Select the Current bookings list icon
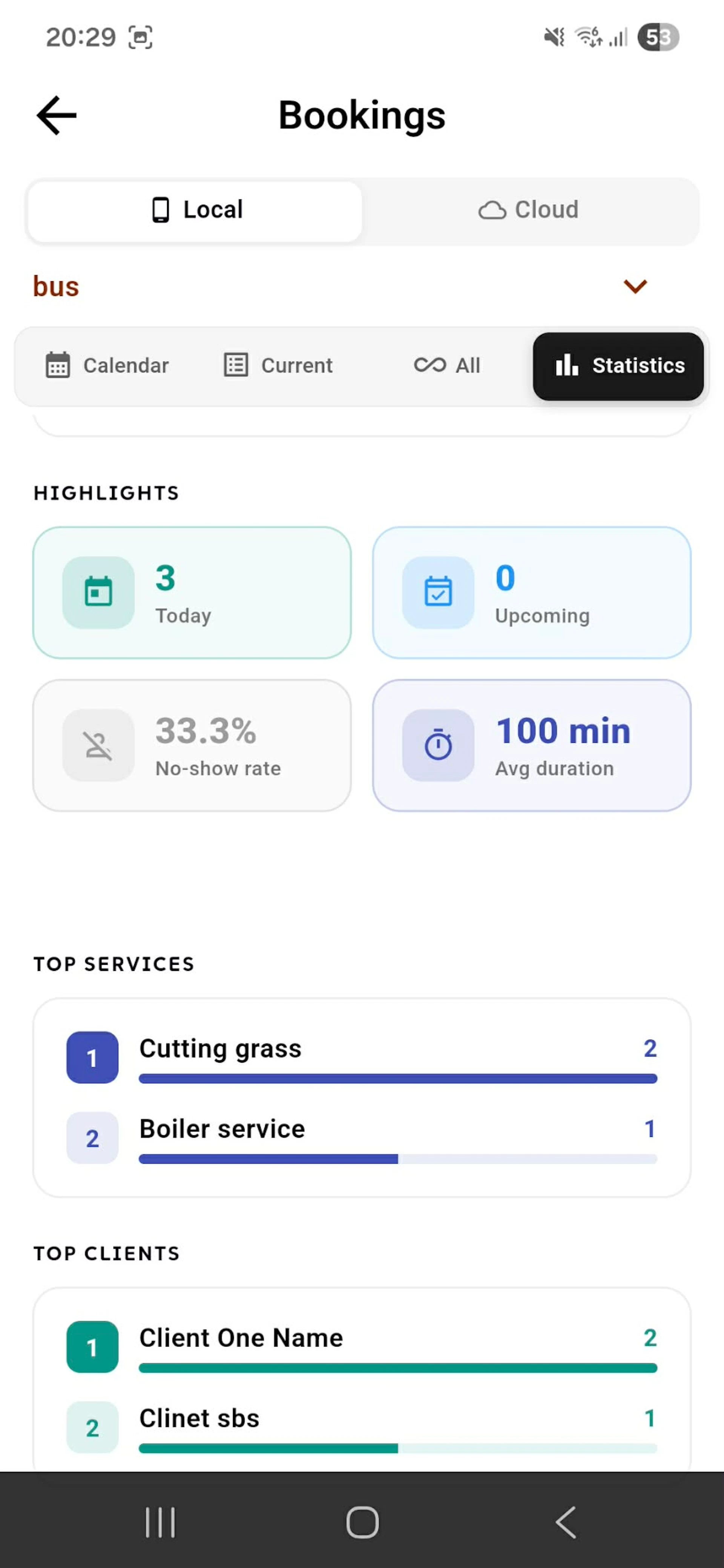This screenshot has height=1568, width=724. pos(236,365)
